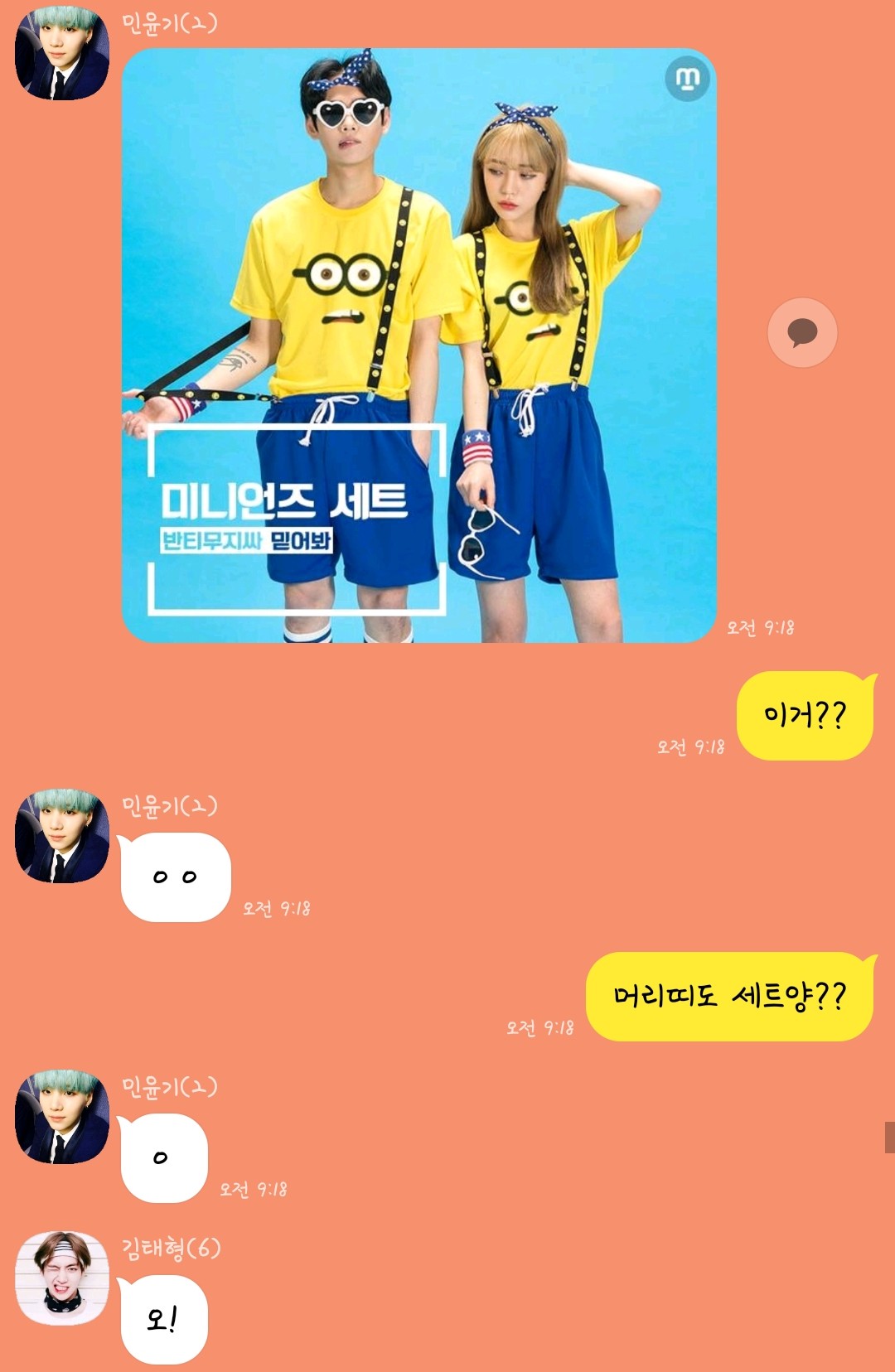View 민윤기's profile from the 'ㅇㅇ' reply
Viewport: 895px width, 1372px height.
pyautogui.click(x=62, y=835)
